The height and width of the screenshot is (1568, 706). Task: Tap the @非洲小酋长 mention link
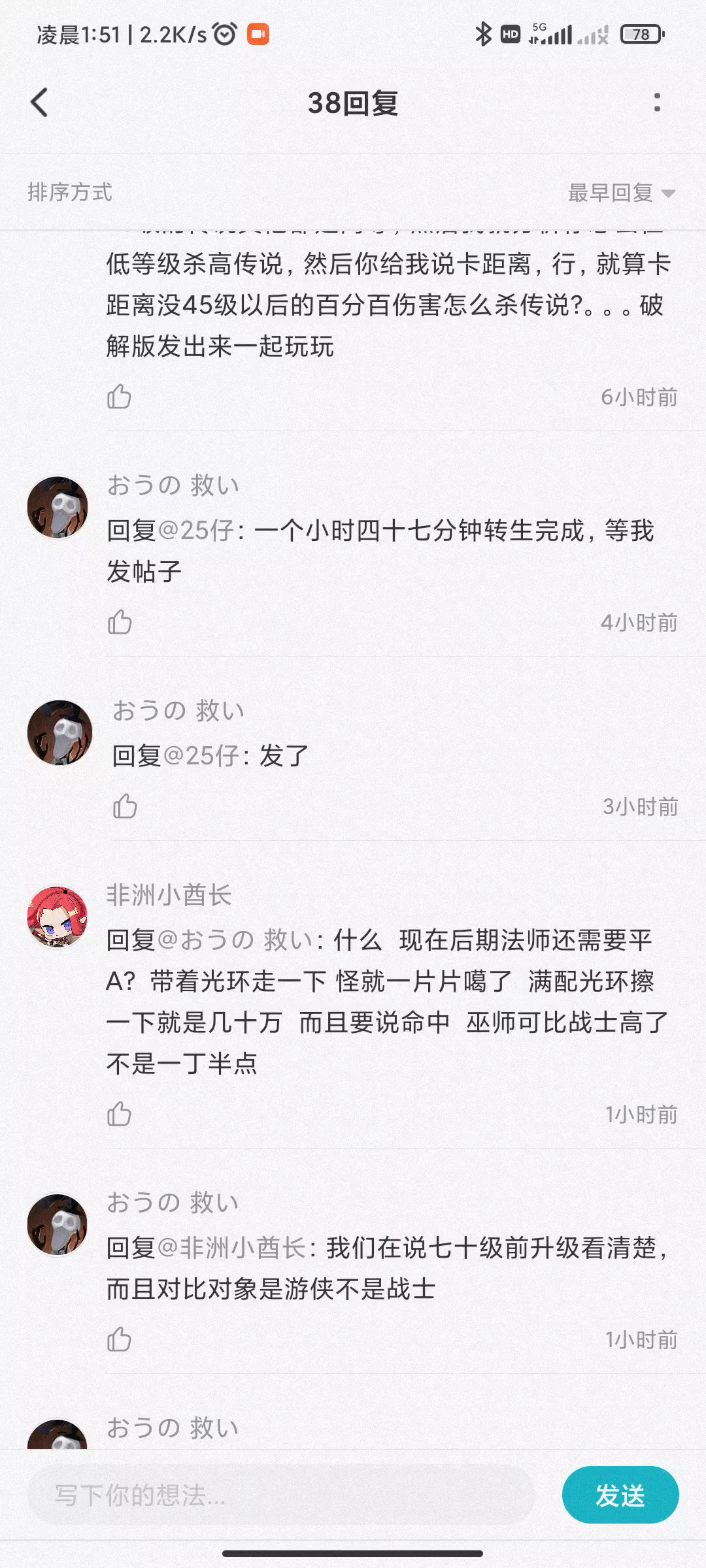pos(232,1248)
